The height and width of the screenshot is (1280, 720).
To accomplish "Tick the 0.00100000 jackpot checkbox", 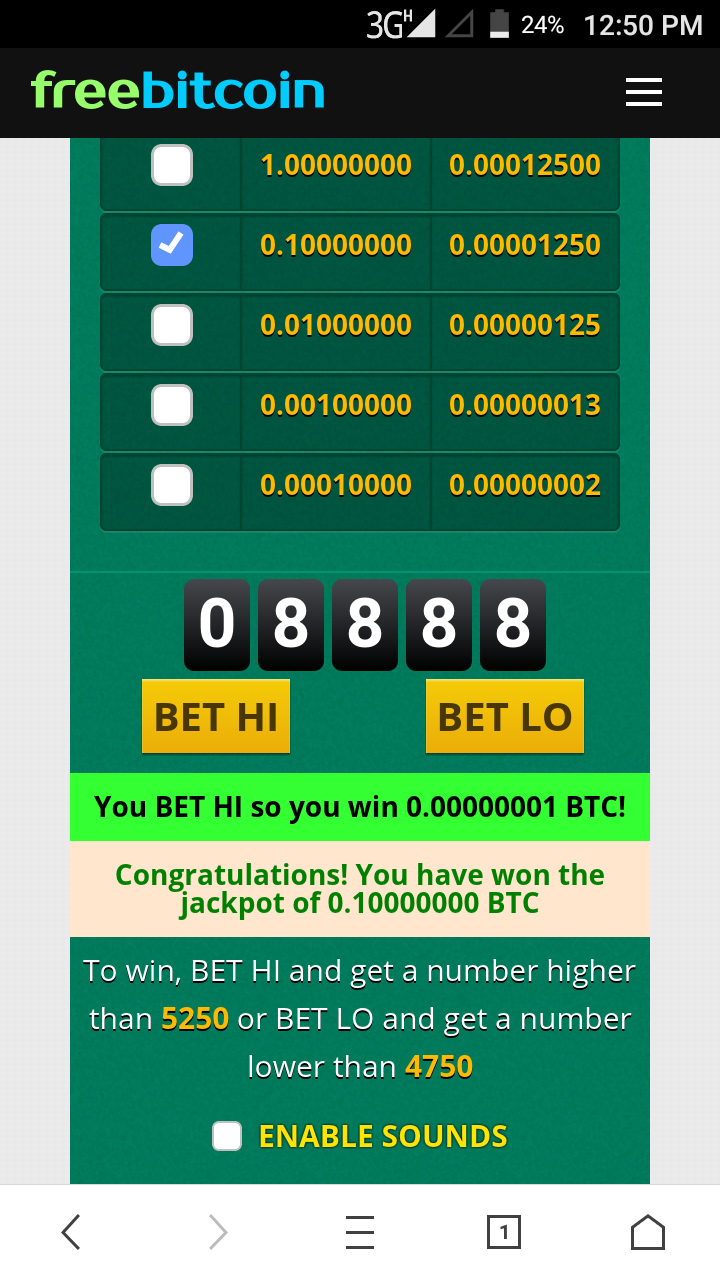I will [172, 405].
